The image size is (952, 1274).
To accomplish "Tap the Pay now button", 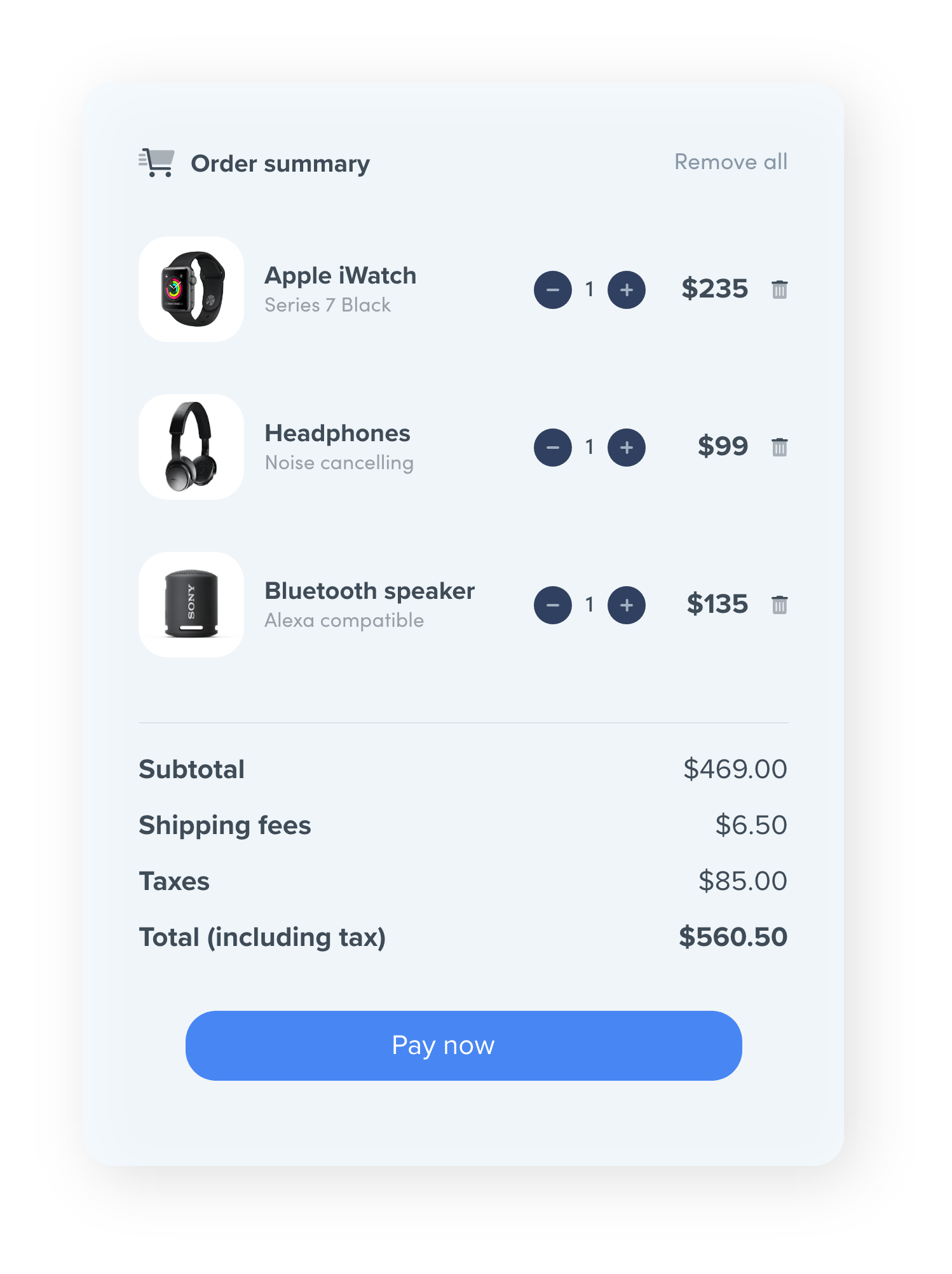I will pos(463,1046).
